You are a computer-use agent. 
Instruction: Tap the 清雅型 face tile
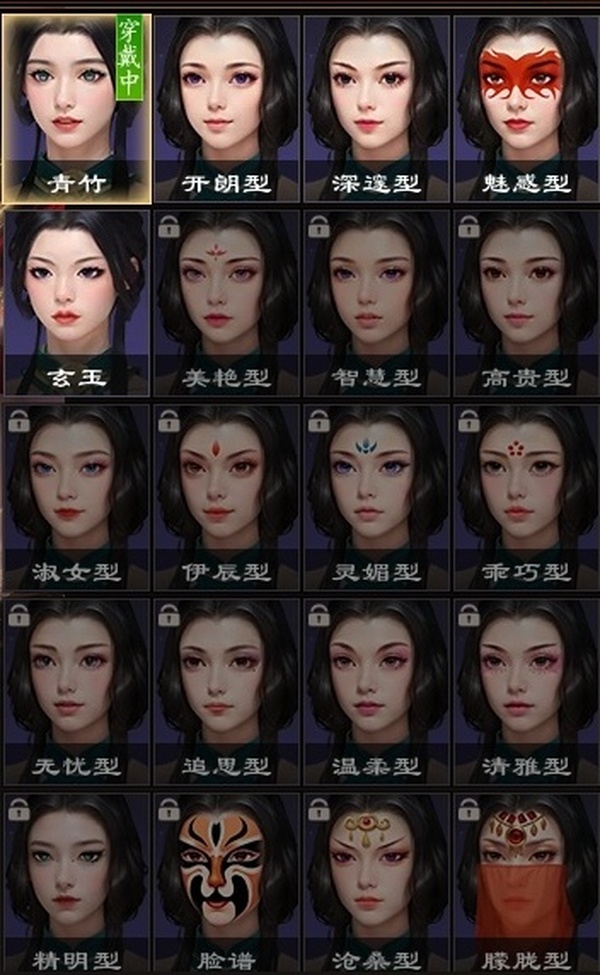[526, 691]
